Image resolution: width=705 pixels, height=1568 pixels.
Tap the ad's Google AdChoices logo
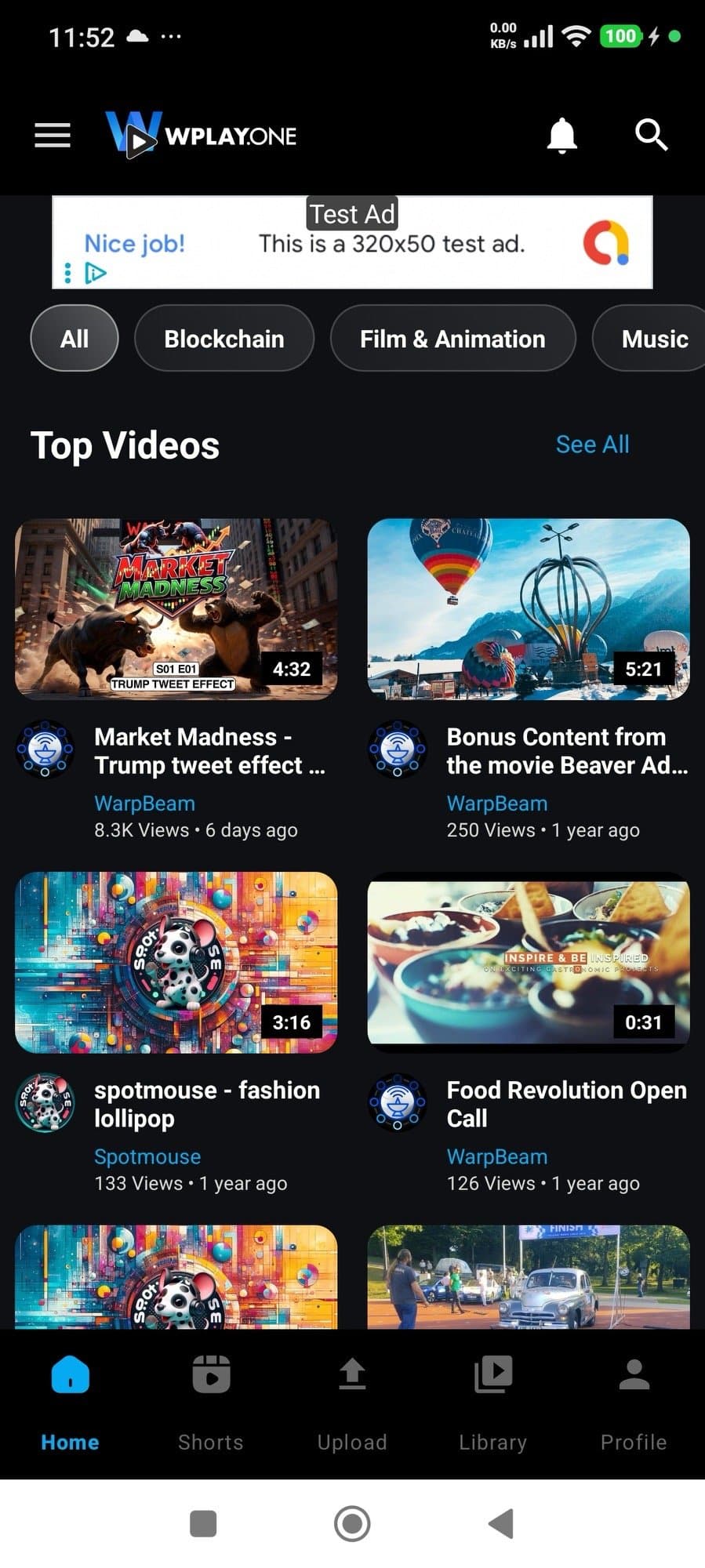tap(606, 244)
